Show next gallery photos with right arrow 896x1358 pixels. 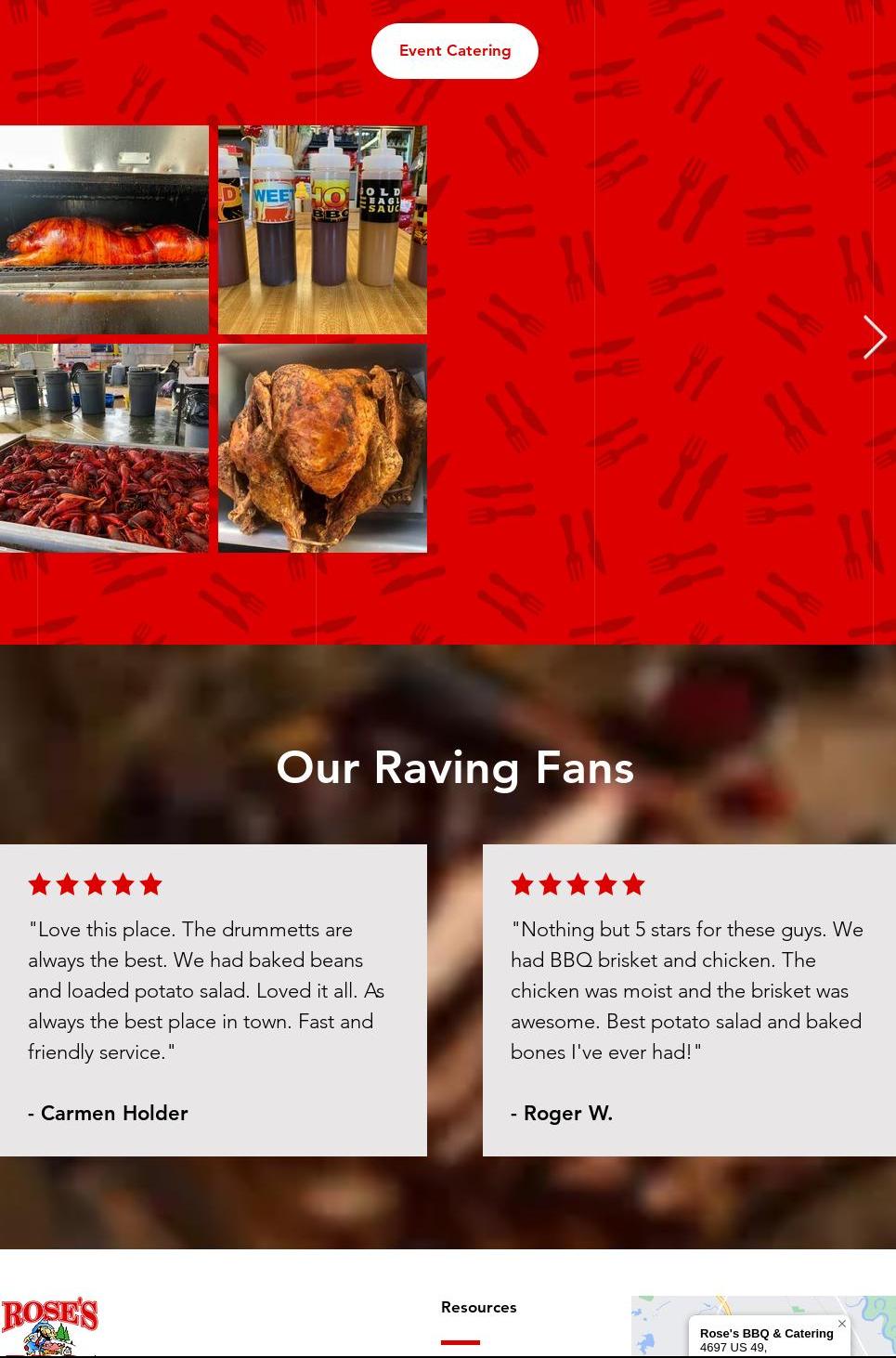click(x=874, y=337)
